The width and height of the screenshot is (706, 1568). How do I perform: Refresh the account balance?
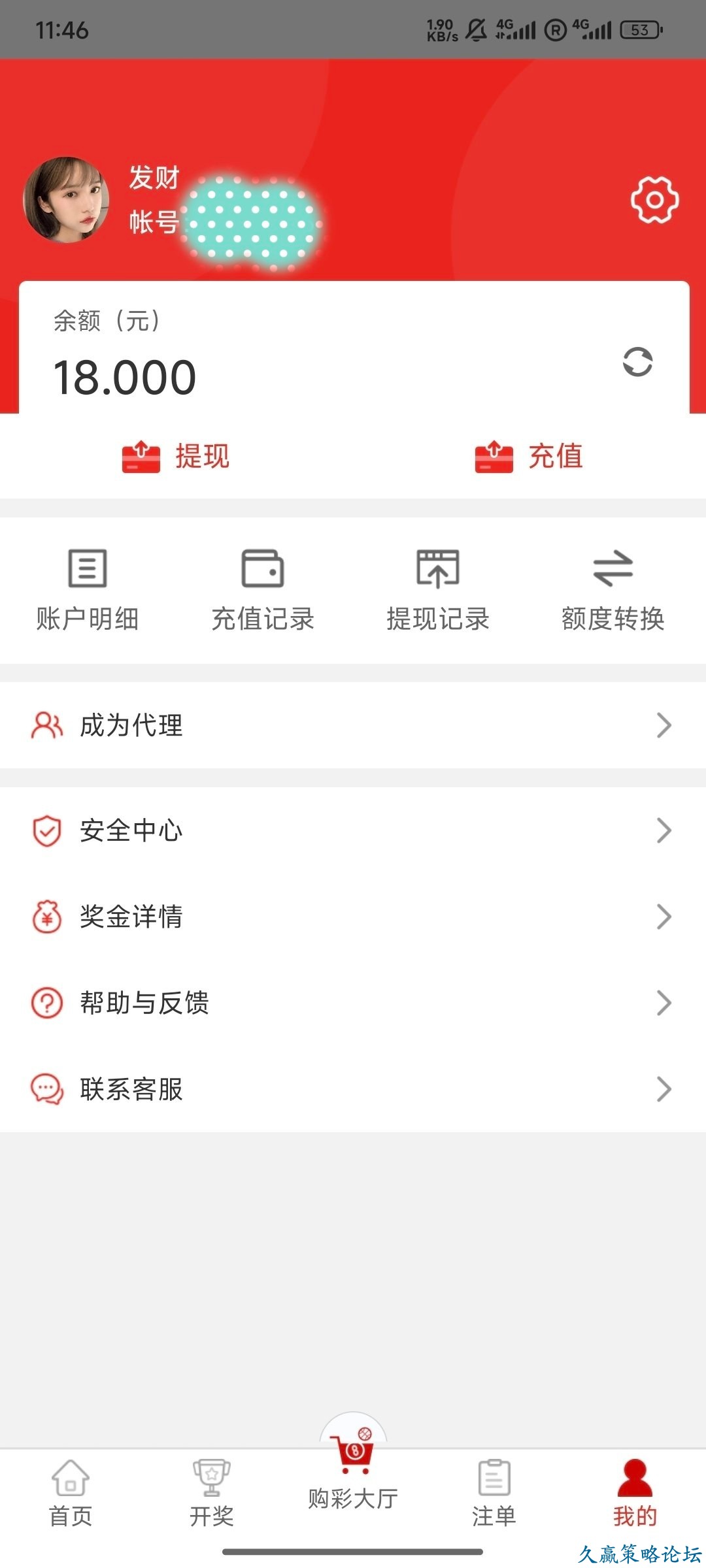point(637,362)
